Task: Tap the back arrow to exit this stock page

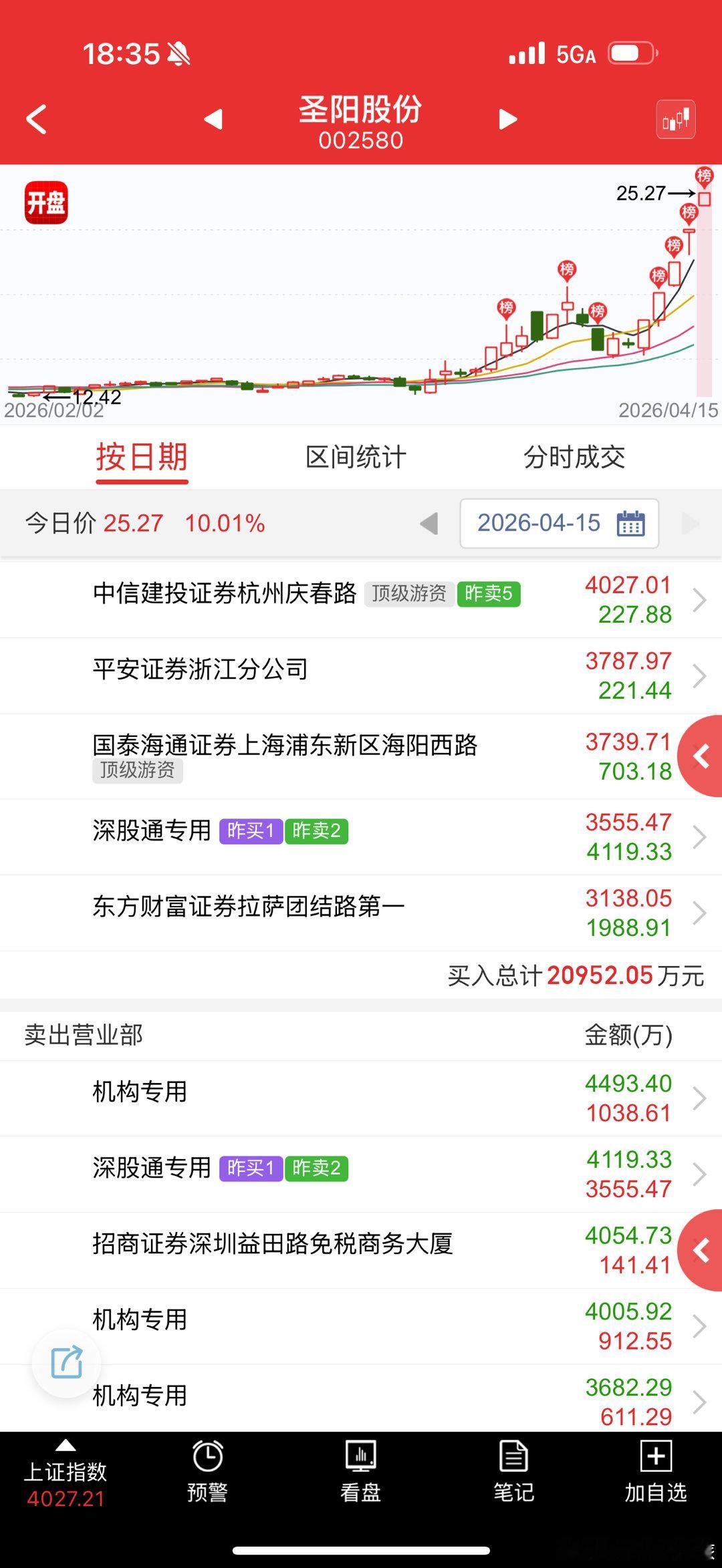Action: pos(35,119)
